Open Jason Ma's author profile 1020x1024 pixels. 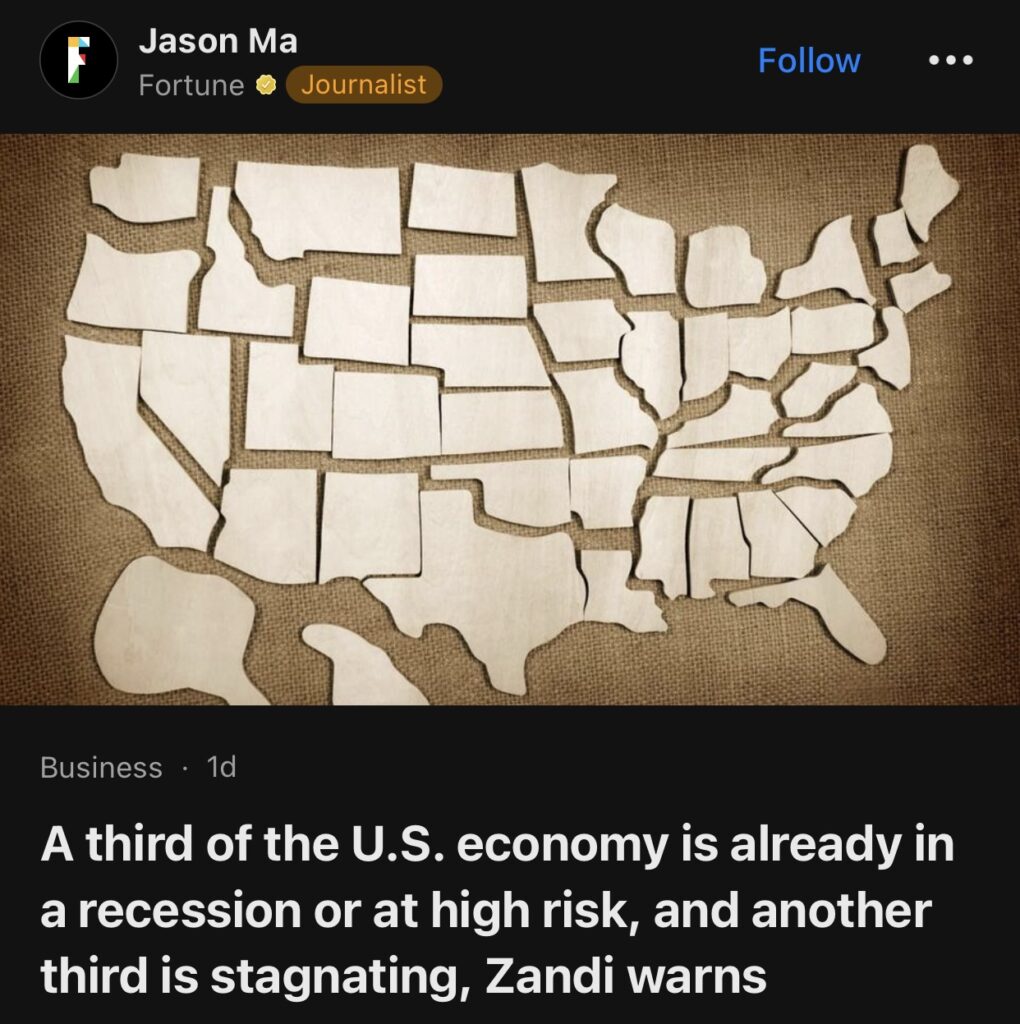pyautogui.click(x=218, y=41)
